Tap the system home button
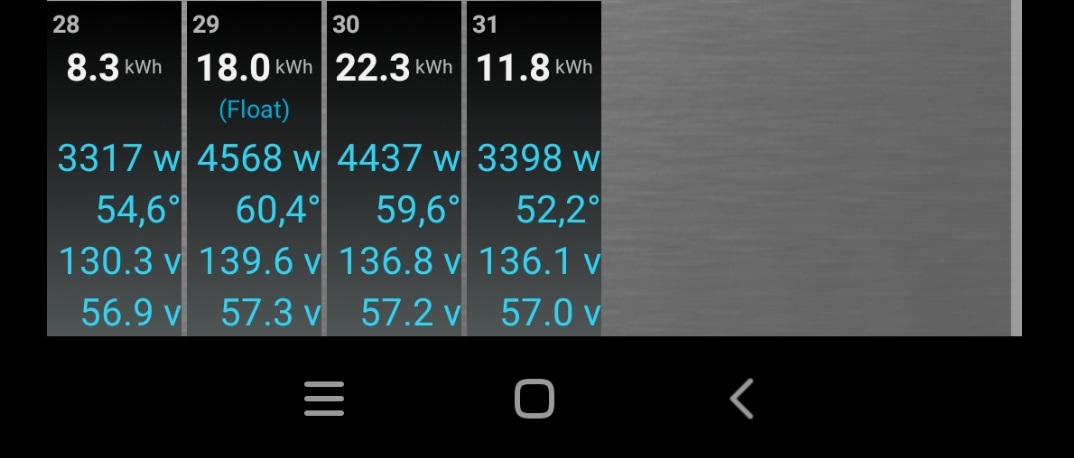This screenshot has height=458, width=1074. (x=534, y=399)
